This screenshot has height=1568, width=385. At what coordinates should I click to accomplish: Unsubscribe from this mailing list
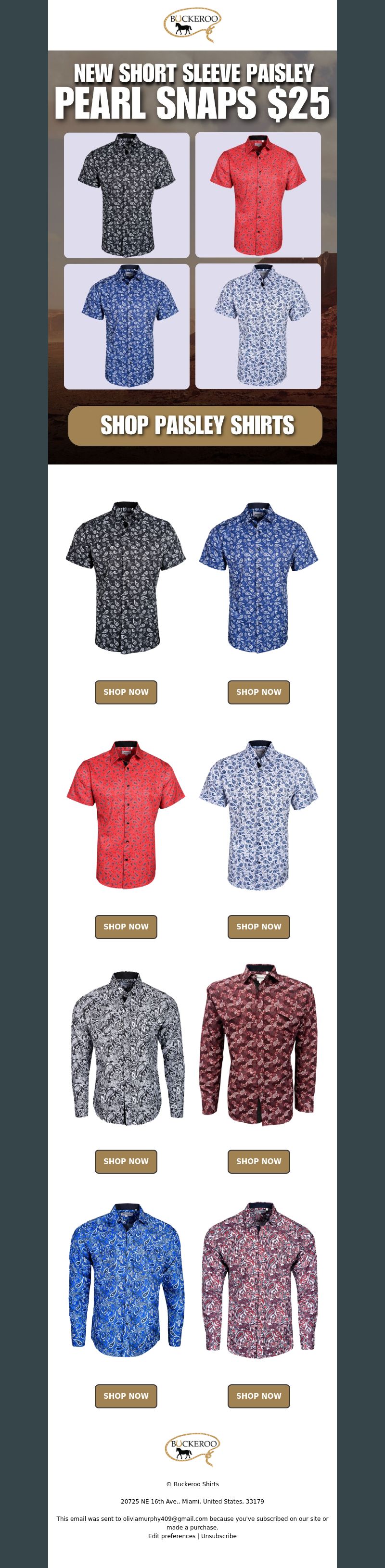218,1536
